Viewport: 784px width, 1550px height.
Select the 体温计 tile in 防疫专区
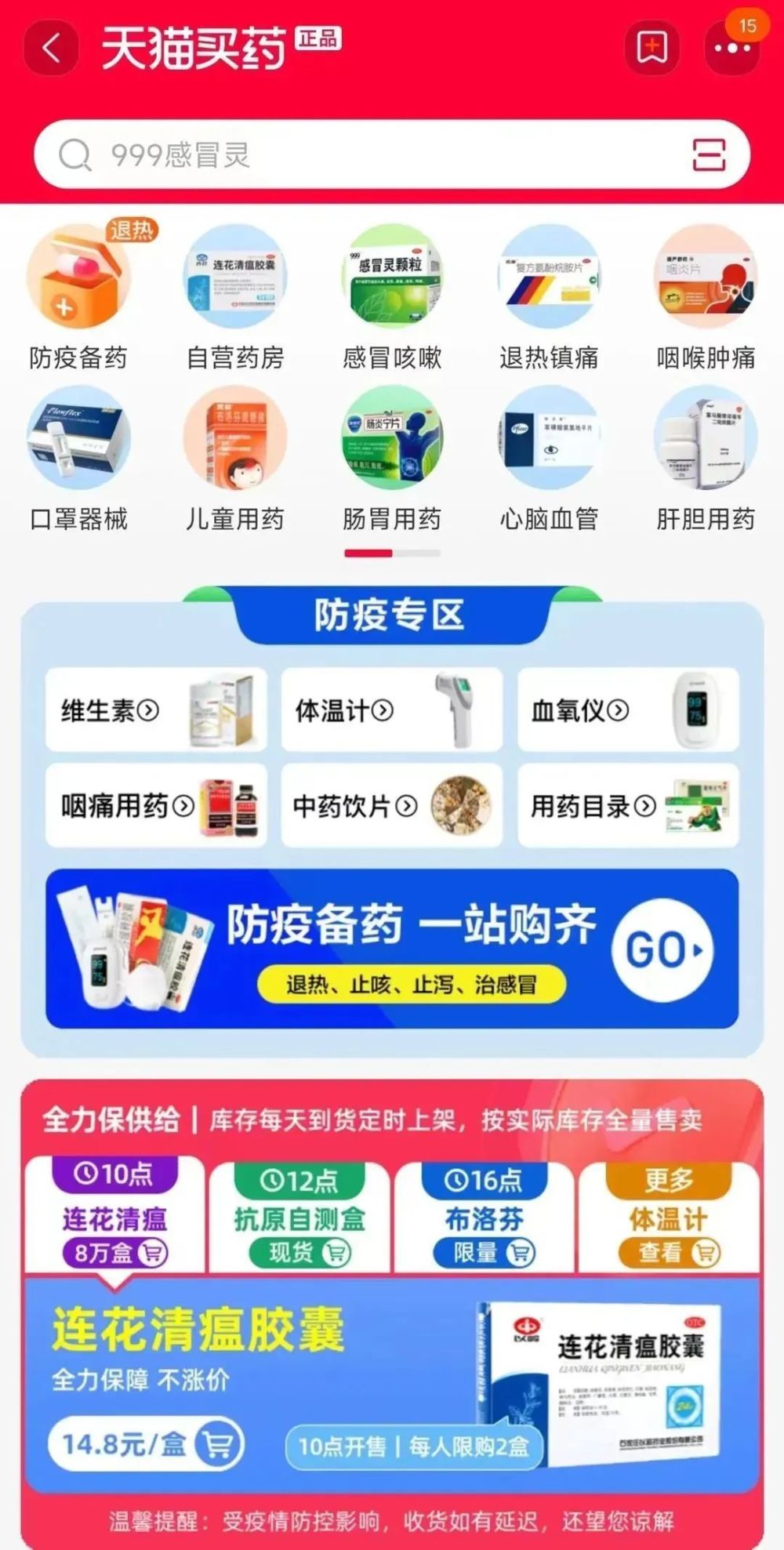(x=392, y=710)
